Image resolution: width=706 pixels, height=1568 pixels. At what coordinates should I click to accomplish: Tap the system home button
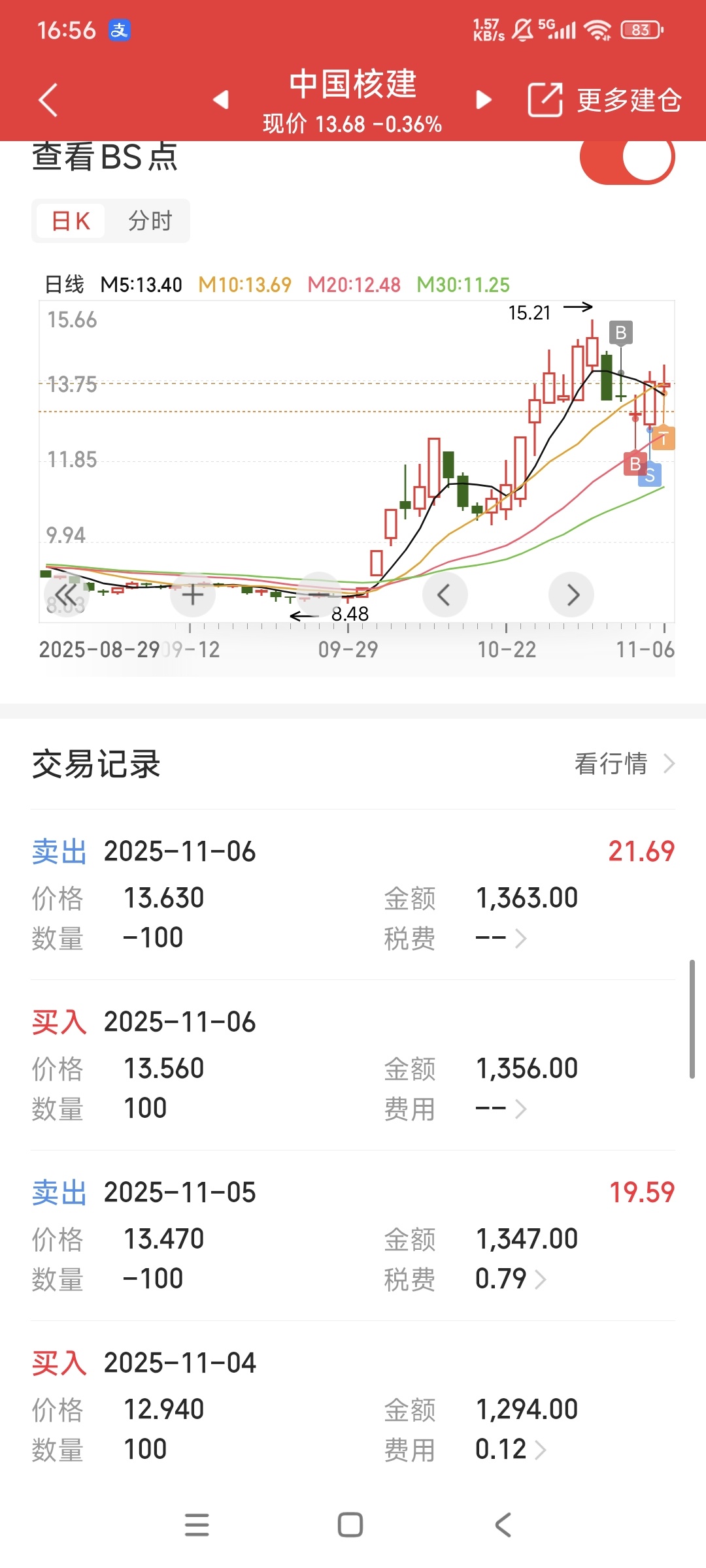tap(350, 1525)
